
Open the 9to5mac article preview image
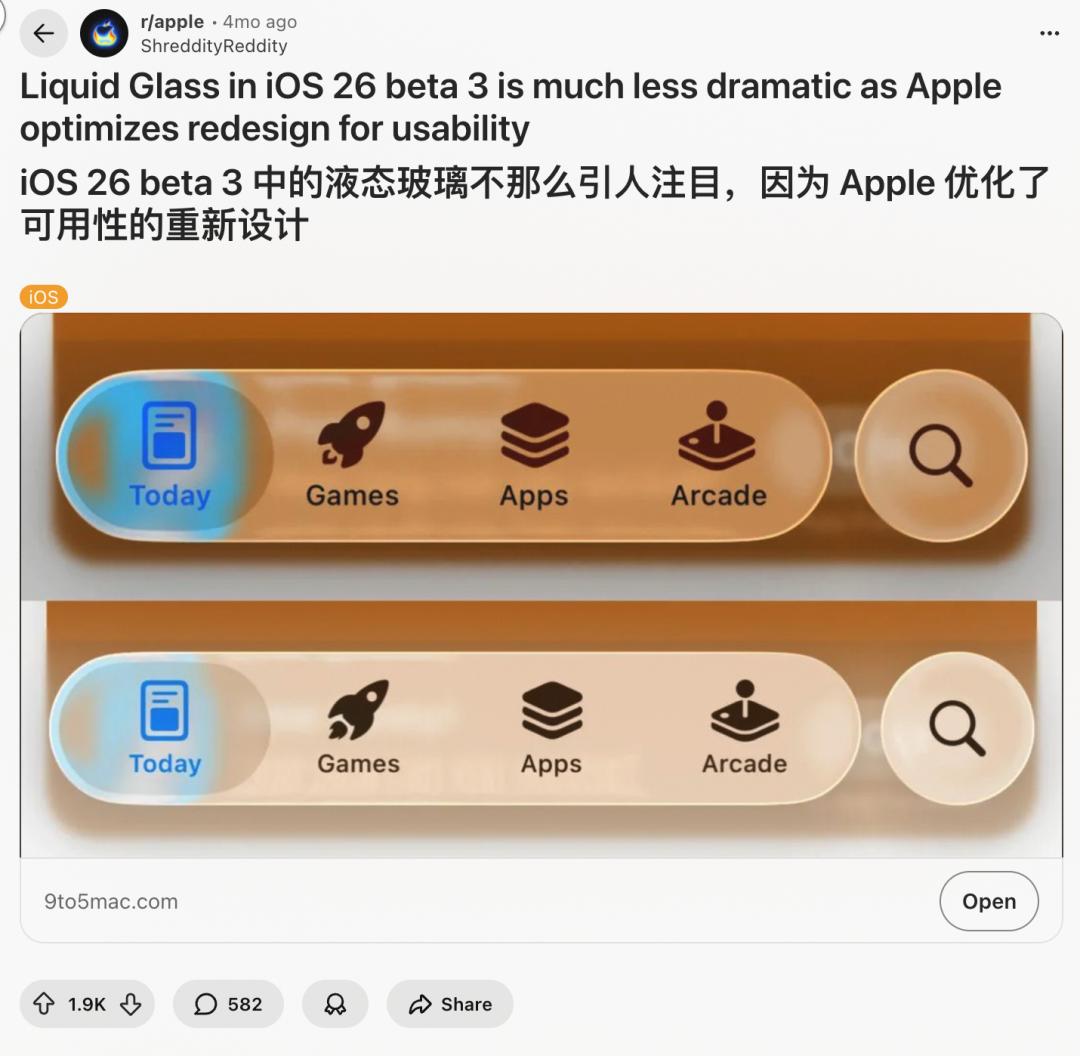(x=540, y=585)
